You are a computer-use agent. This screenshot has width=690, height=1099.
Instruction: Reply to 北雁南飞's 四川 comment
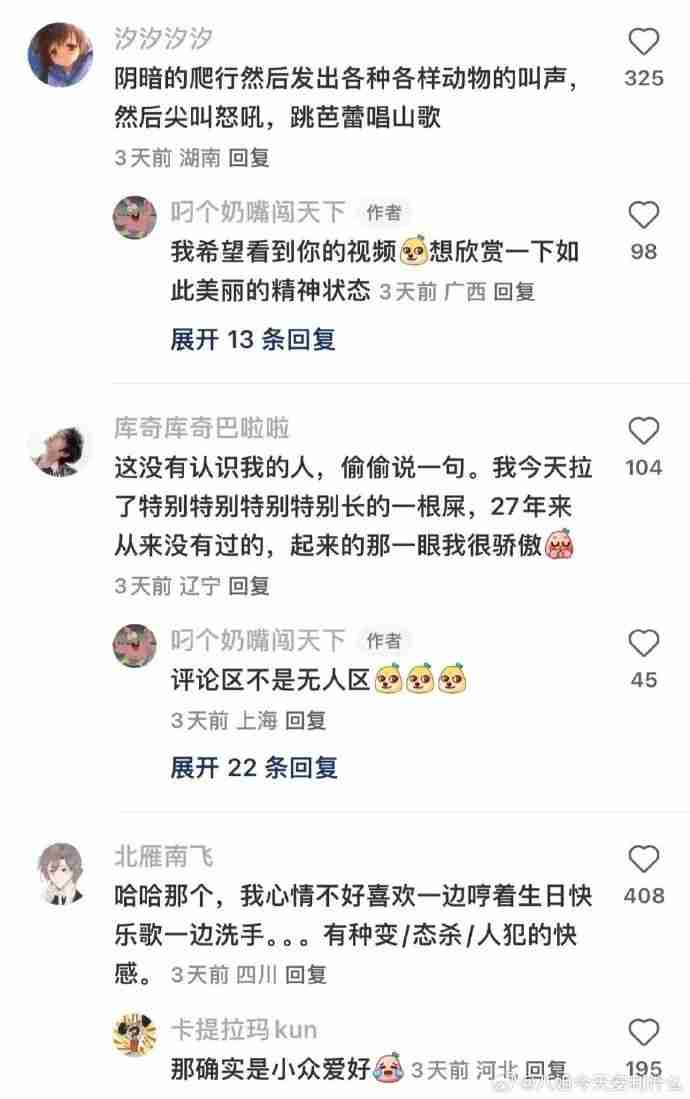tap(305, 973)
